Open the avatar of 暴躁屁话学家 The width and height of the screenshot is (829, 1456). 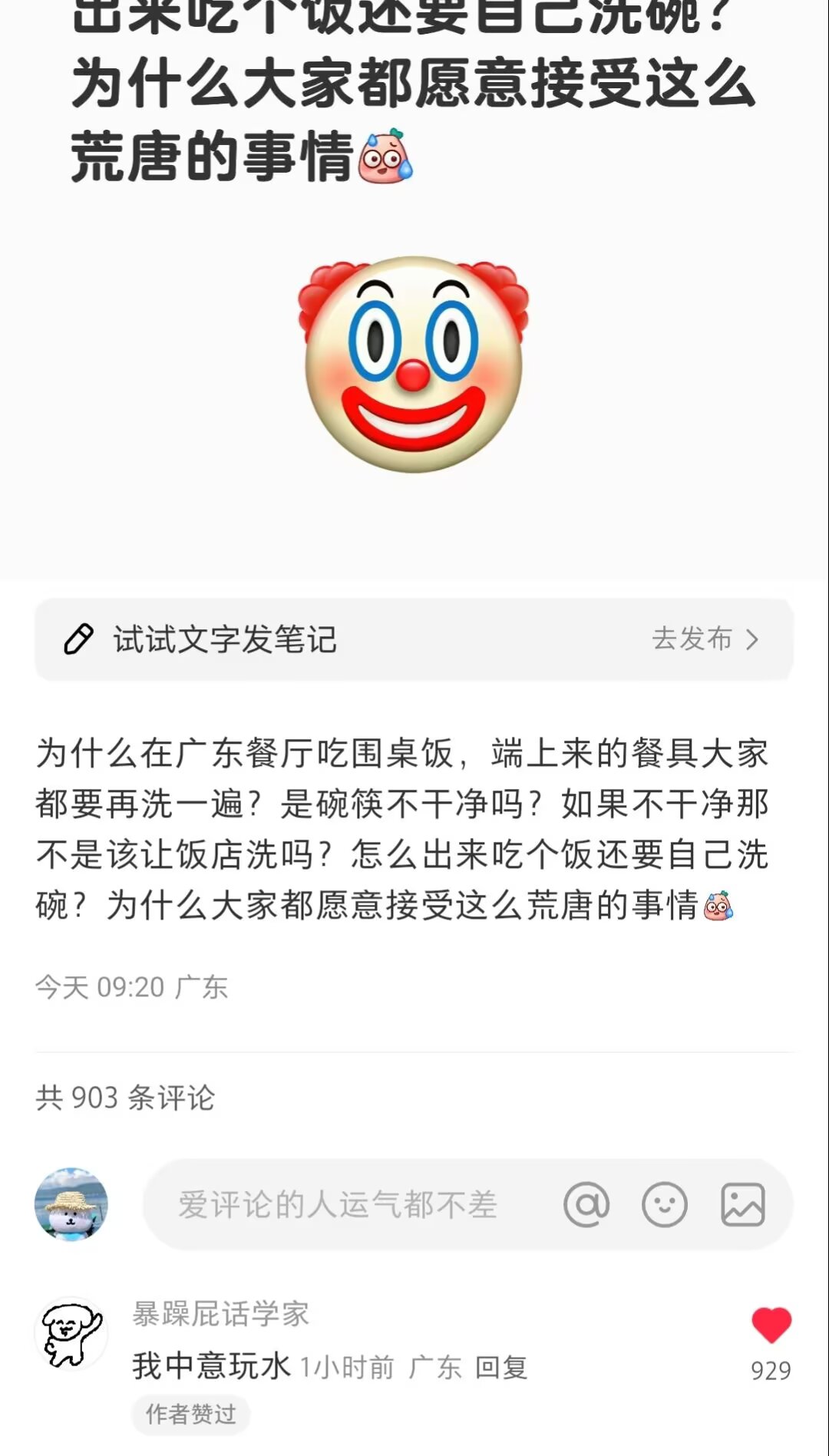(x=71, y=1333)
